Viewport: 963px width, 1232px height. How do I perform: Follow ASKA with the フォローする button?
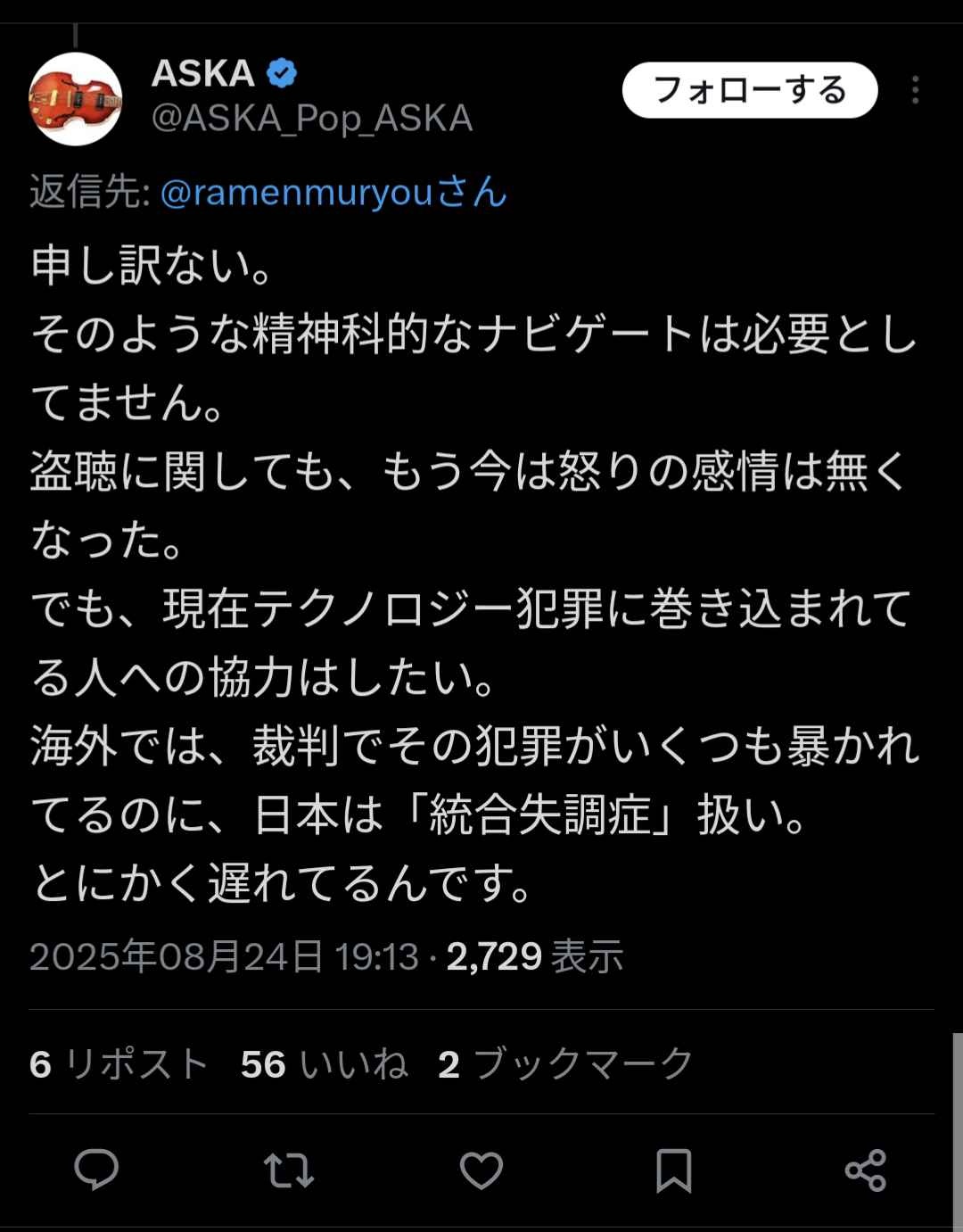[749, 90]
